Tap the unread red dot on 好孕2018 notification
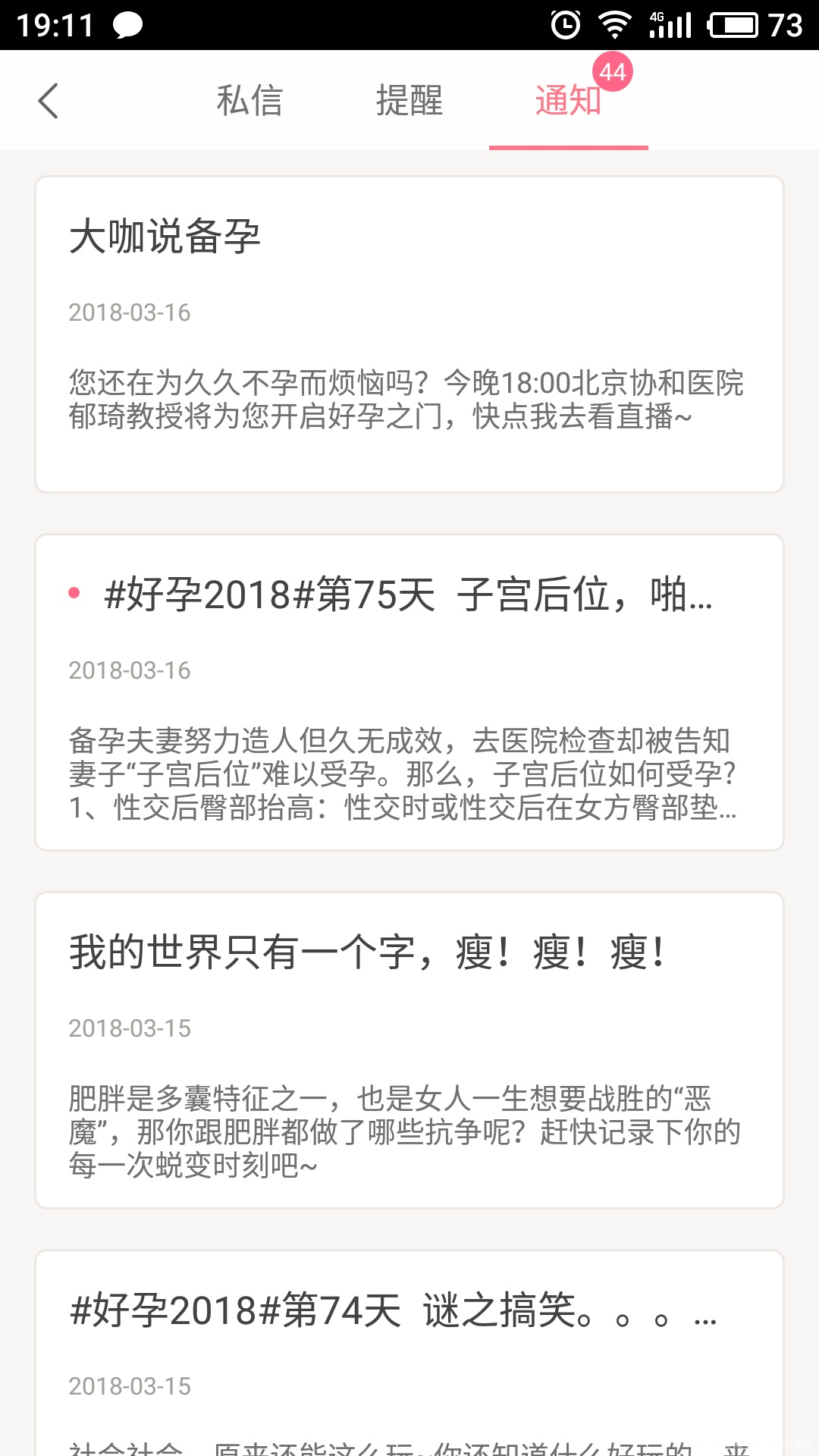 [73, 592]
